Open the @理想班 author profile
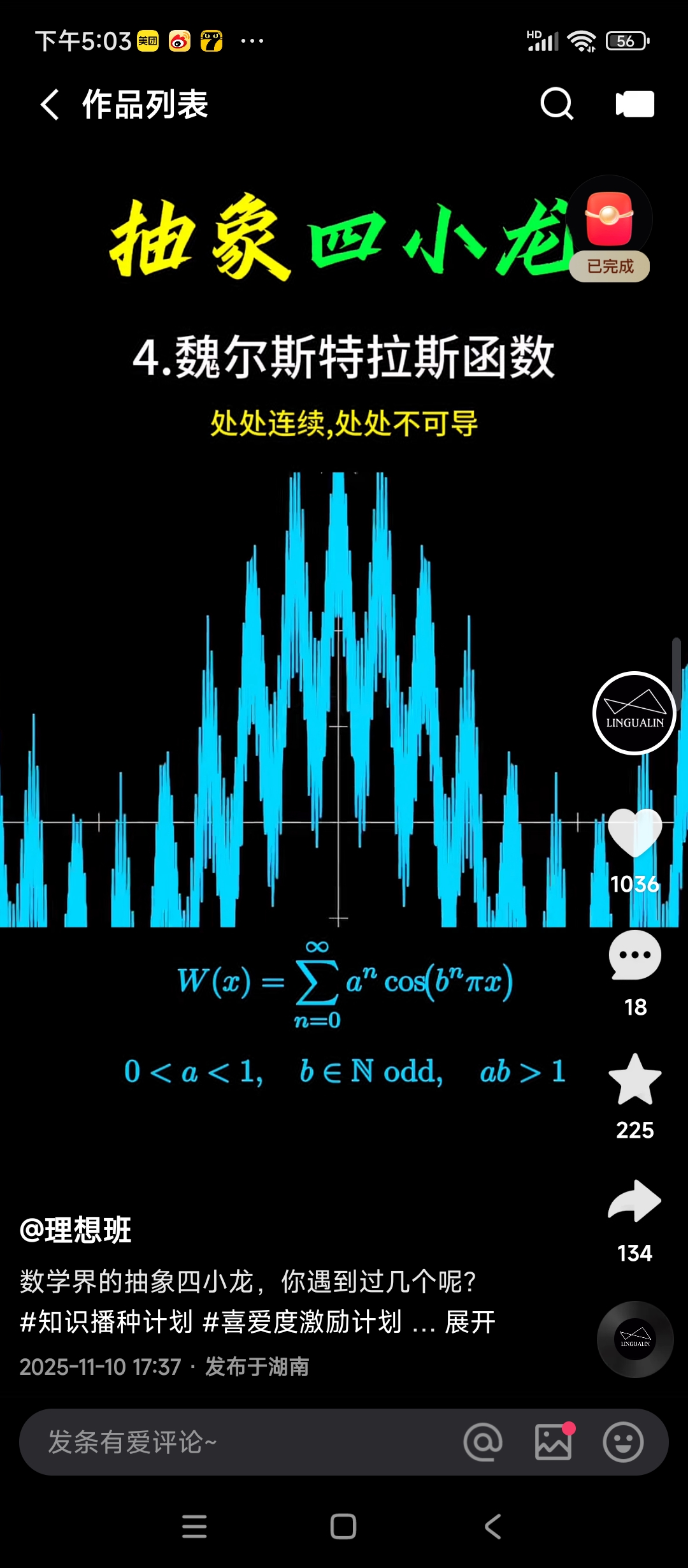This screenshot has width=688, height=1568. (75, 1230)
